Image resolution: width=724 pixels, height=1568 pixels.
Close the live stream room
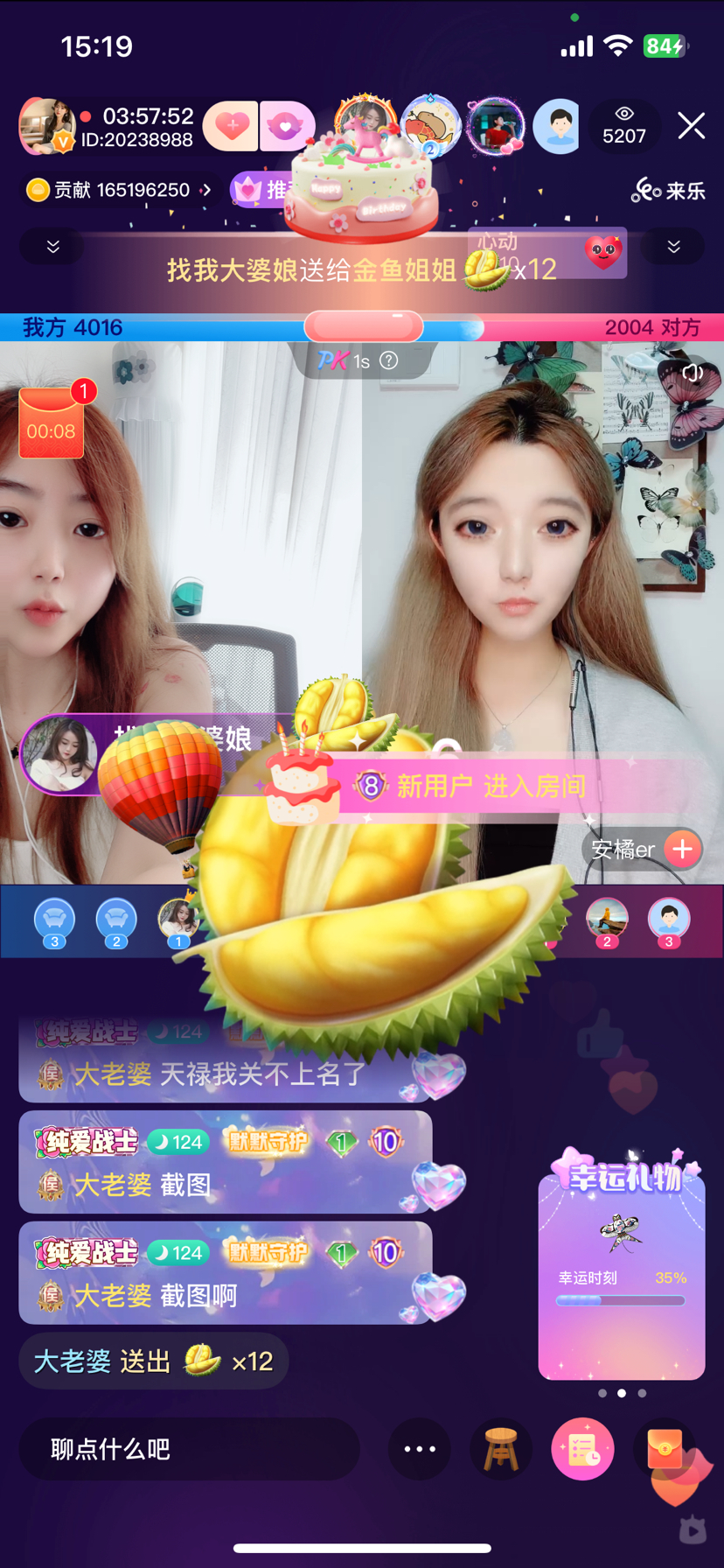(691, 126)
